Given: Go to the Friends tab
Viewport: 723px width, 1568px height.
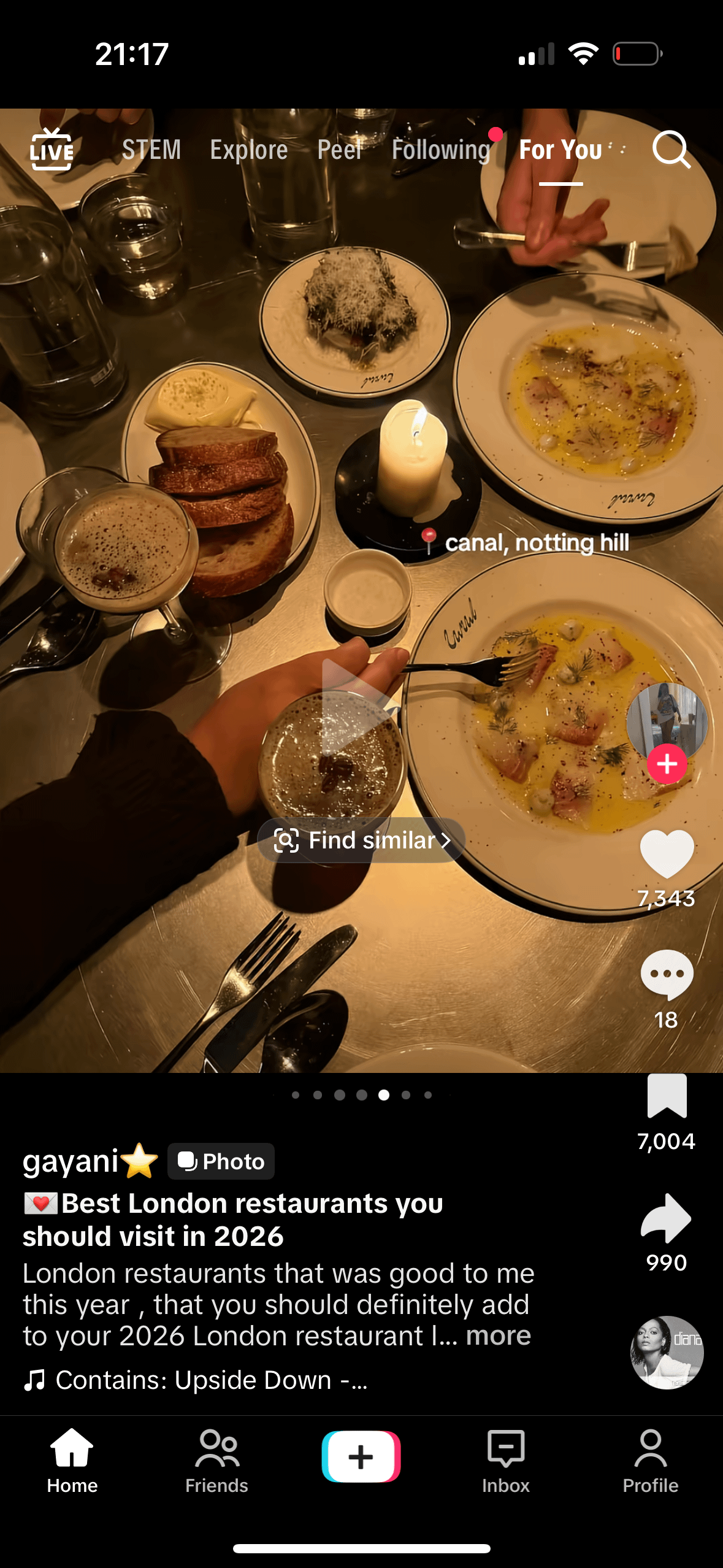Looking at the screenshot, I should (216, 1459).
